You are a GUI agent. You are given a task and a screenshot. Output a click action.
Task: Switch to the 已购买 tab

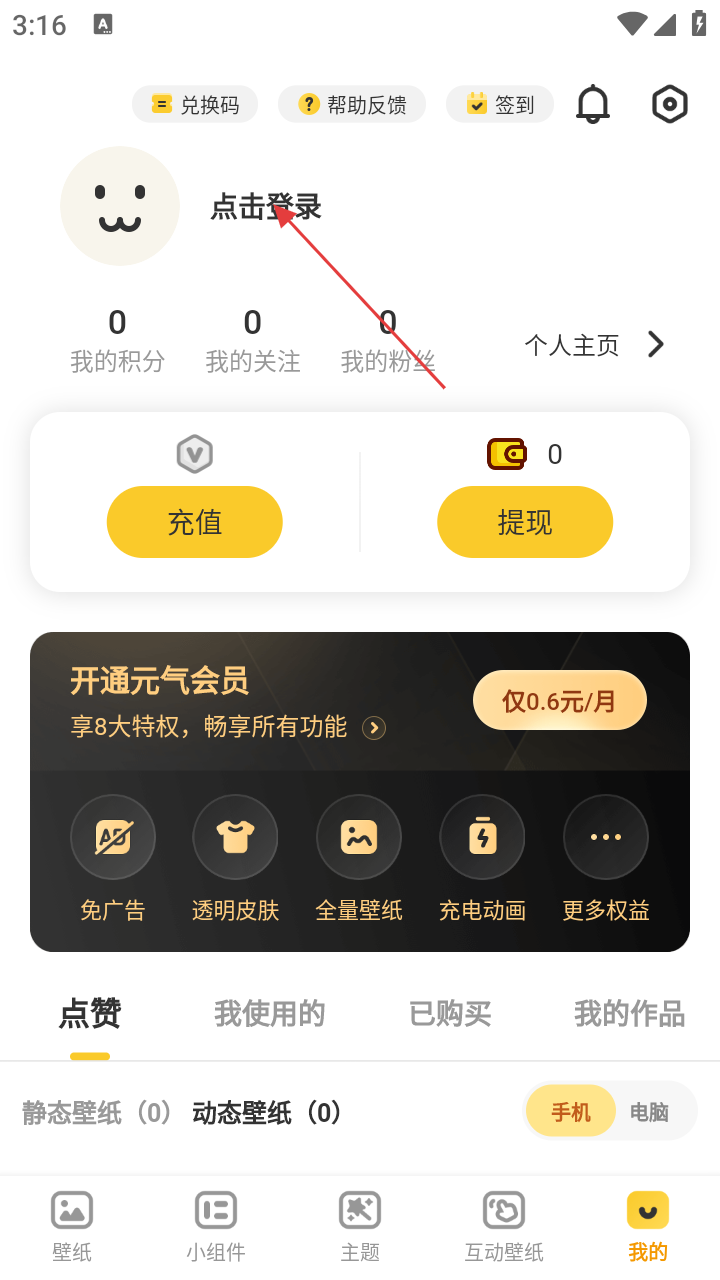click(450, 1014)
